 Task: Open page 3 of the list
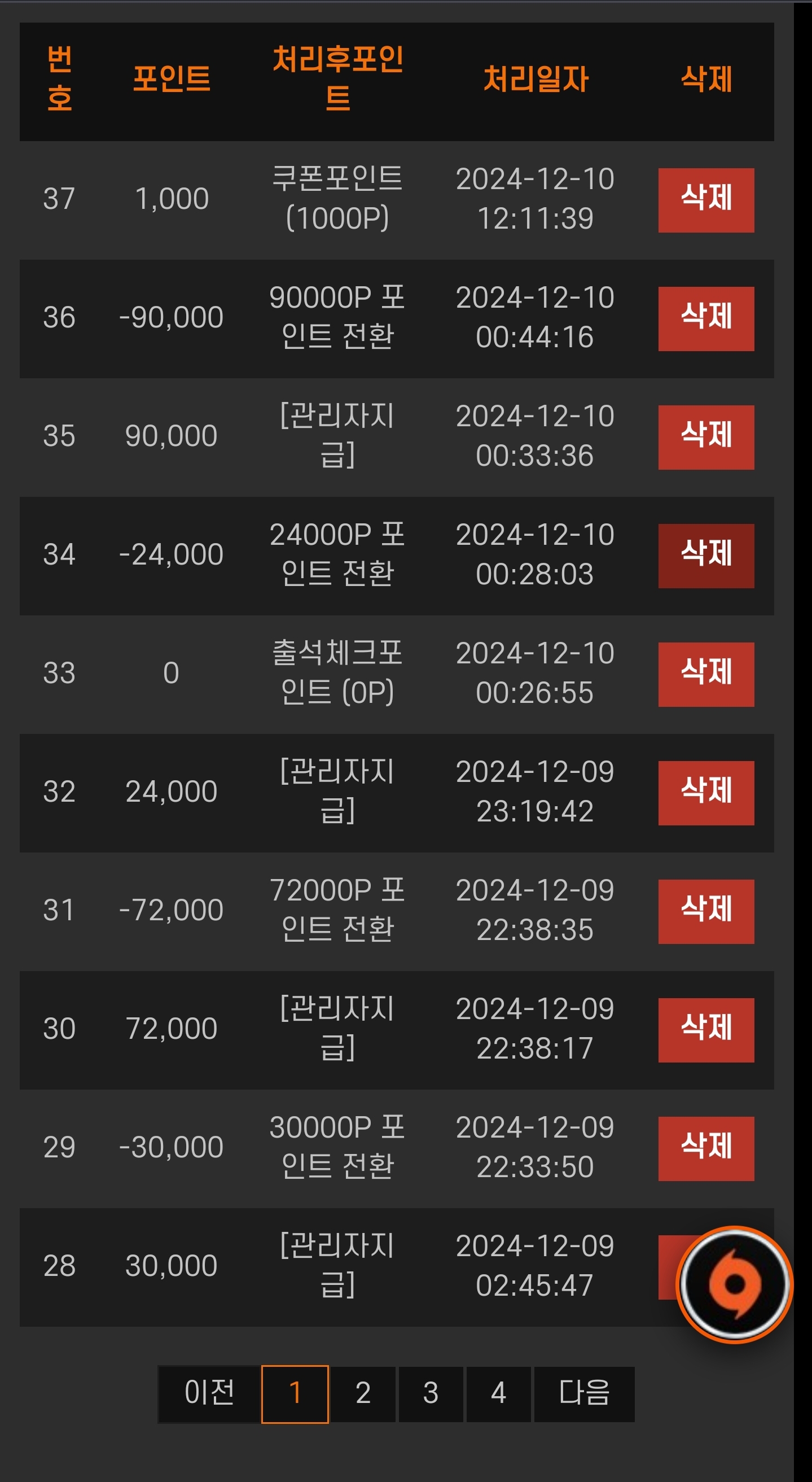pyautogui.click(x=431, y=1394)
